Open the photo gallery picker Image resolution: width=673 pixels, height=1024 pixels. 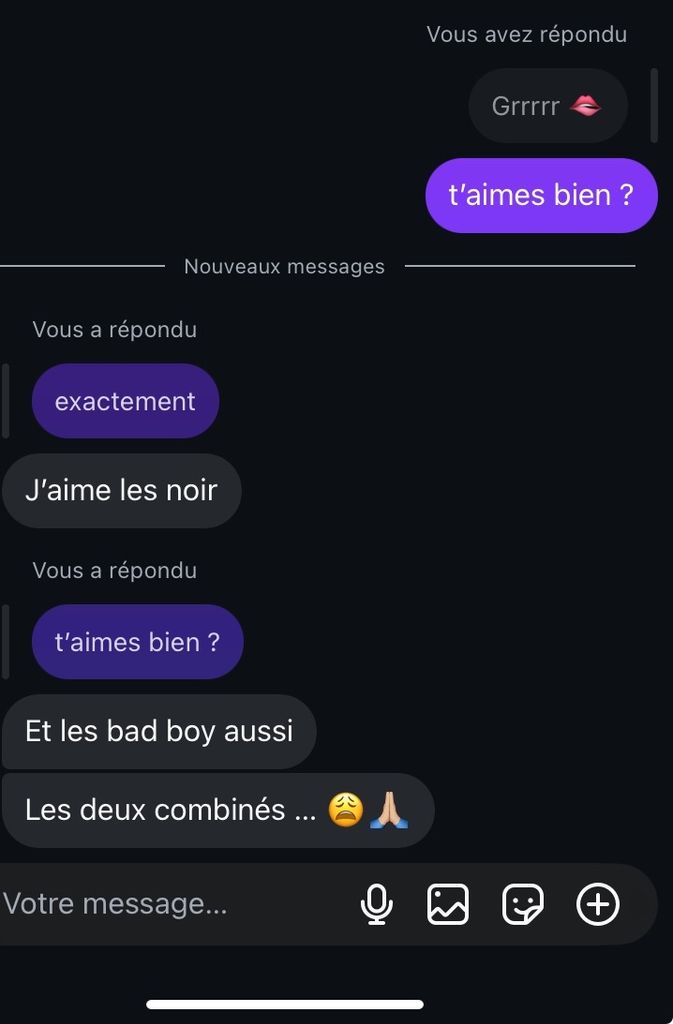[x=448, y=904]
